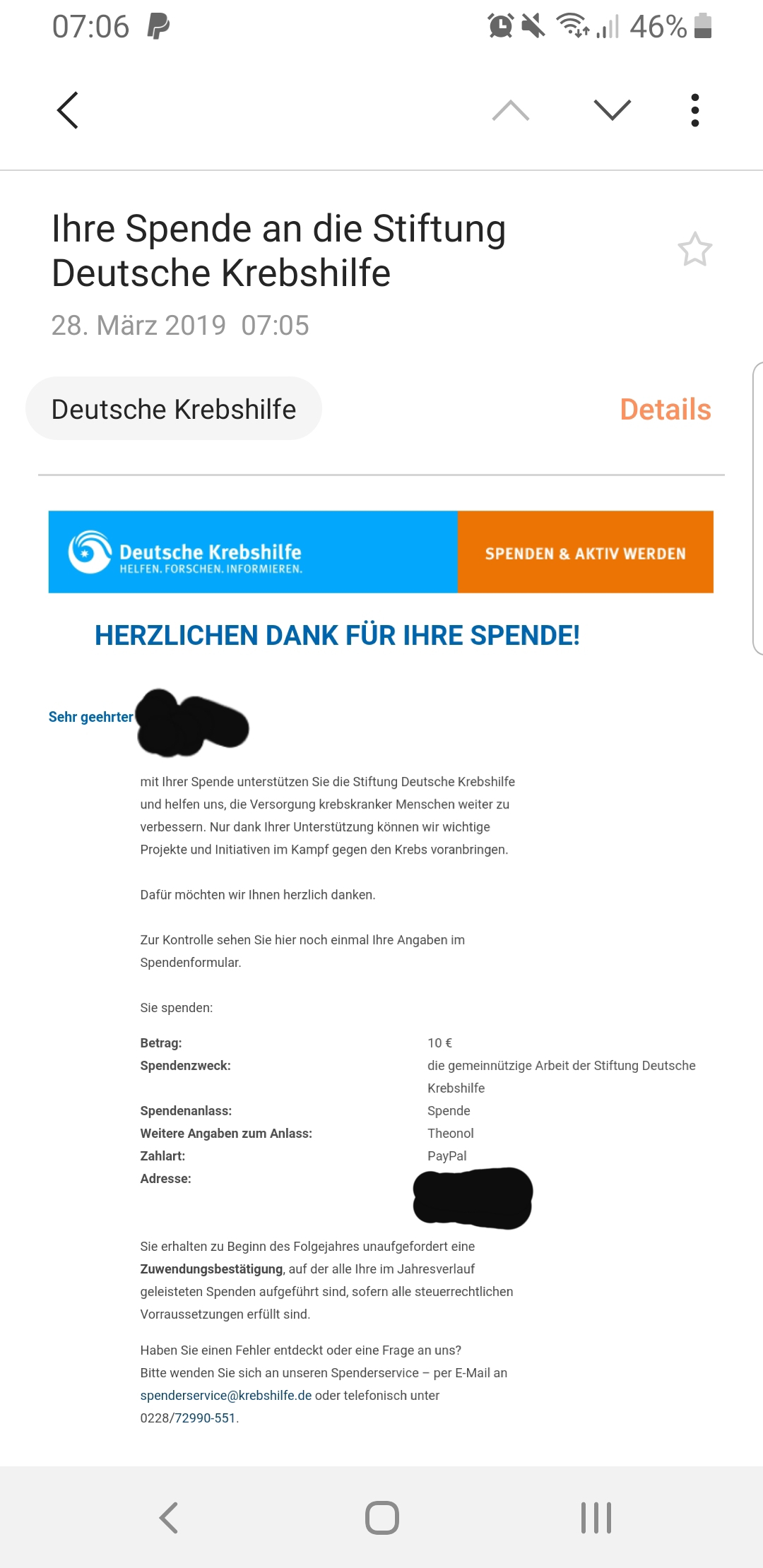The width and height of the screenshot is (763, 1568).
Task: Call the phone number 0228/72990-551
Action: 188,1418
